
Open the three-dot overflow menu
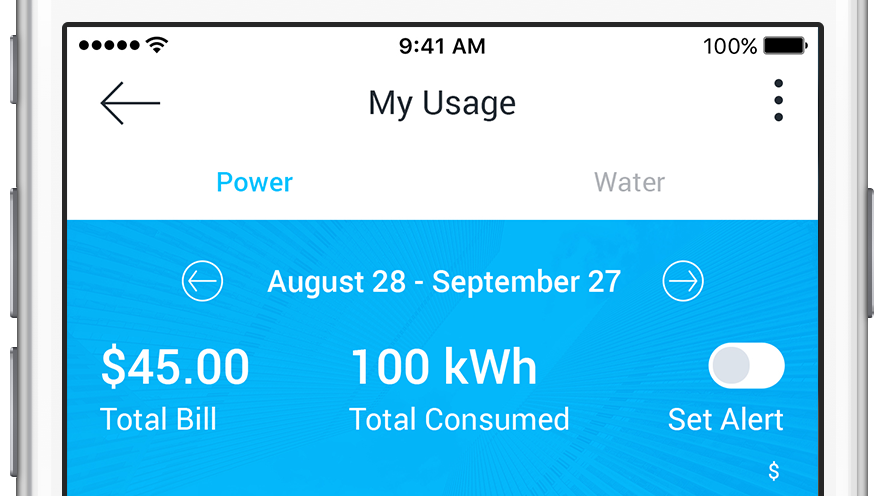[x=778, y=101]
